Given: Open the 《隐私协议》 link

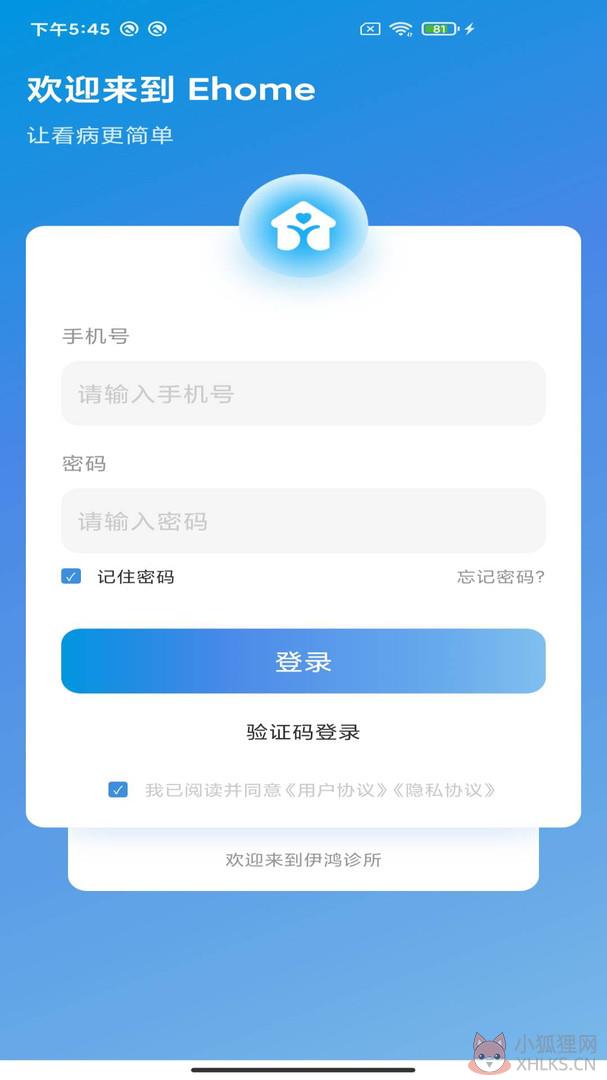Looking at the screenshot, I should [x=443, y=789].
